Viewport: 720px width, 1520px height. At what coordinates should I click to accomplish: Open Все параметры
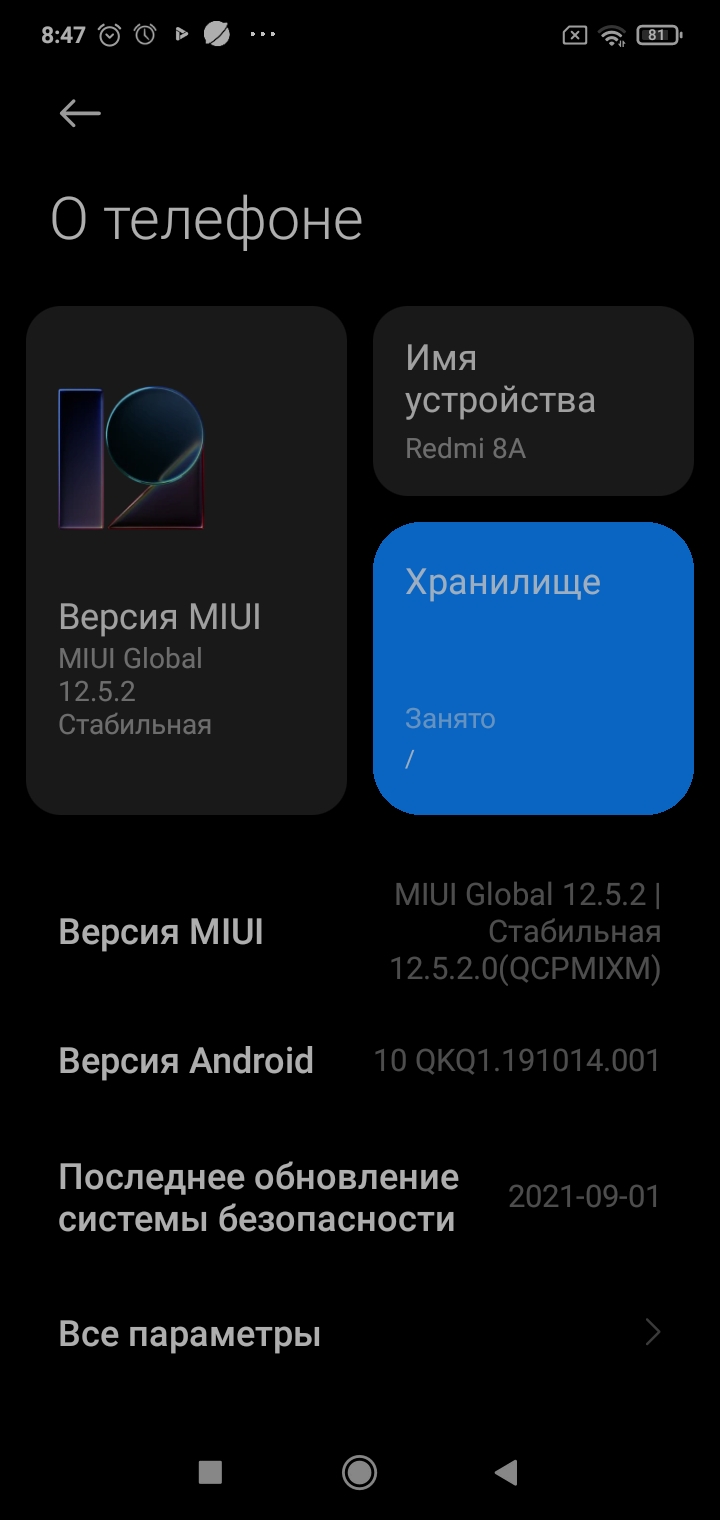tap(360, 1334)
